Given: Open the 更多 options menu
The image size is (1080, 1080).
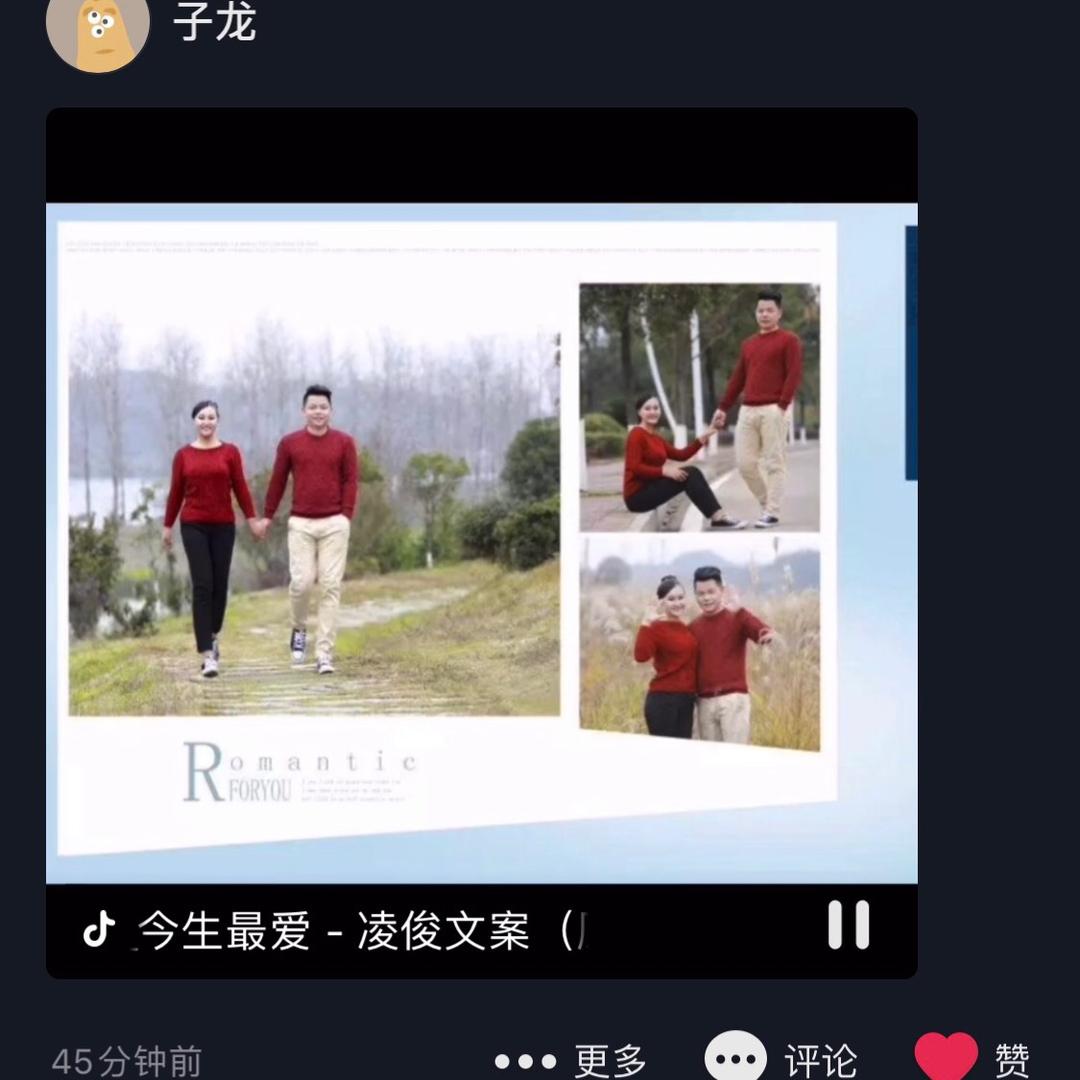Looking at the screenshot, I should 570,1061.
